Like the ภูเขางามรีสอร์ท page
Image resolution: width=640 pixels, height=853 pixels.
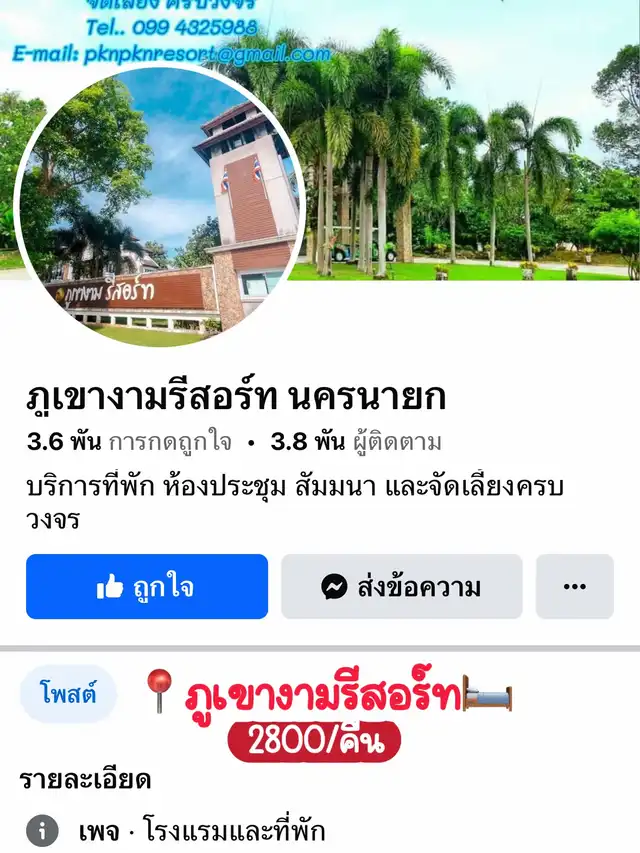(147, 587)
